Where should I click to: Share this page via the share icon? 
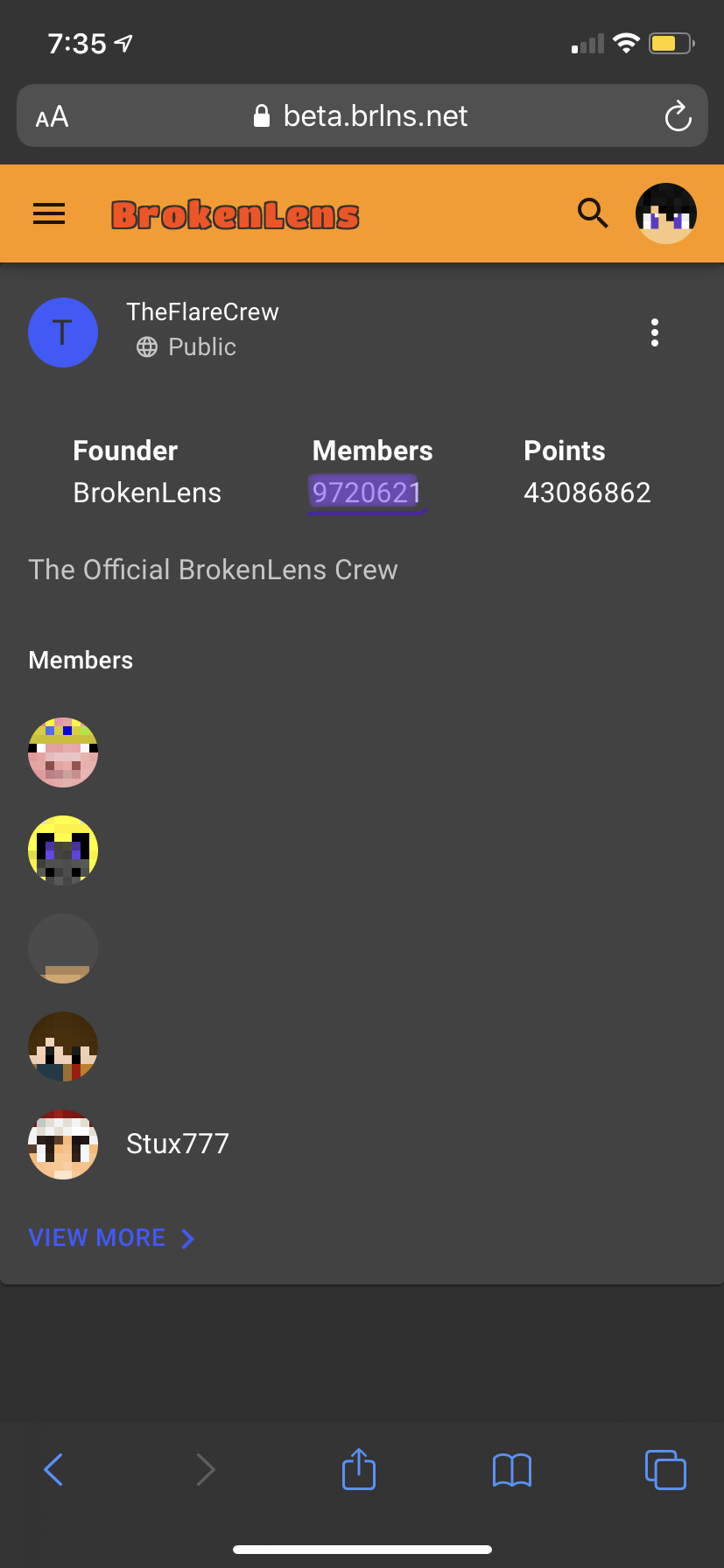[x=359, y=1468]
